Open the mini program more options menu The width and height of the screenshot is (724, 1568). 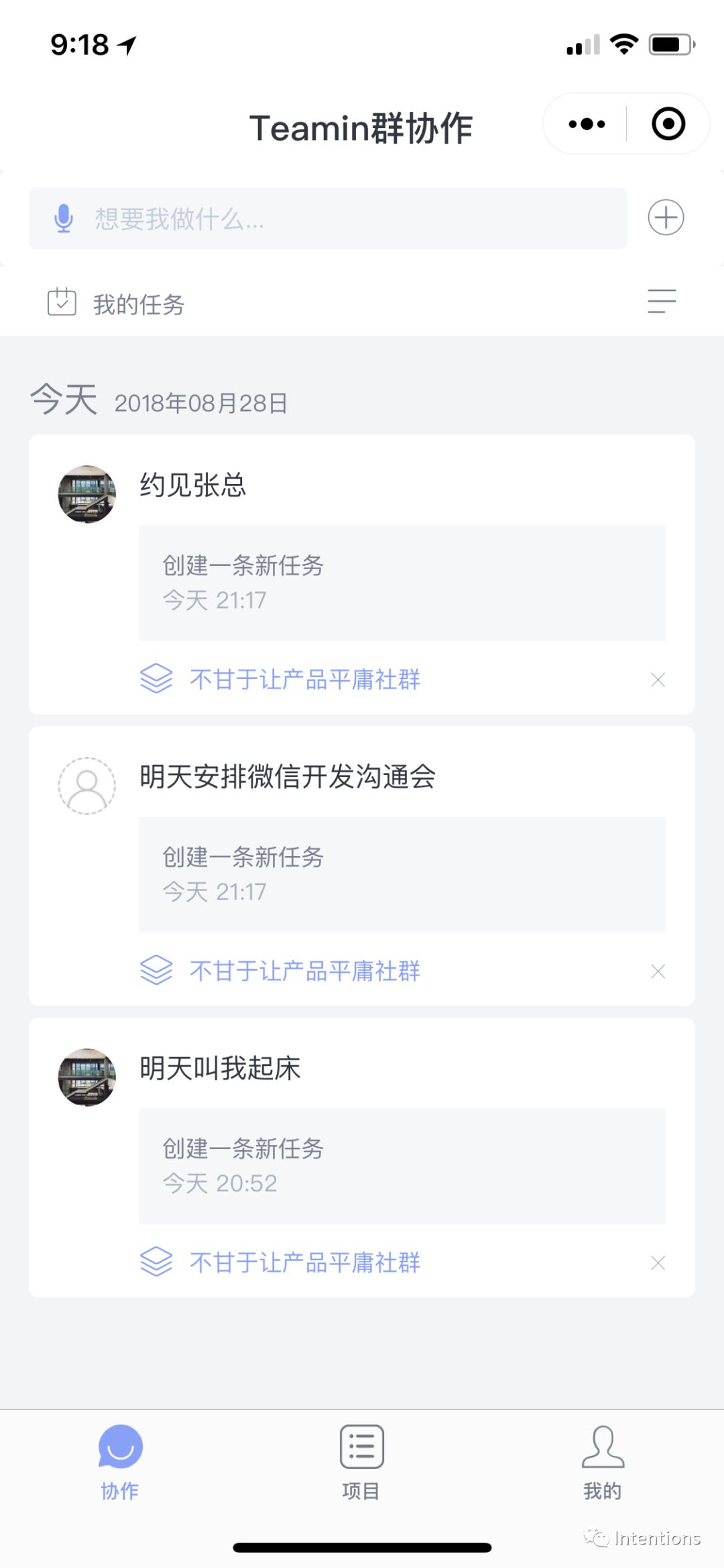[x=587, y=124]
